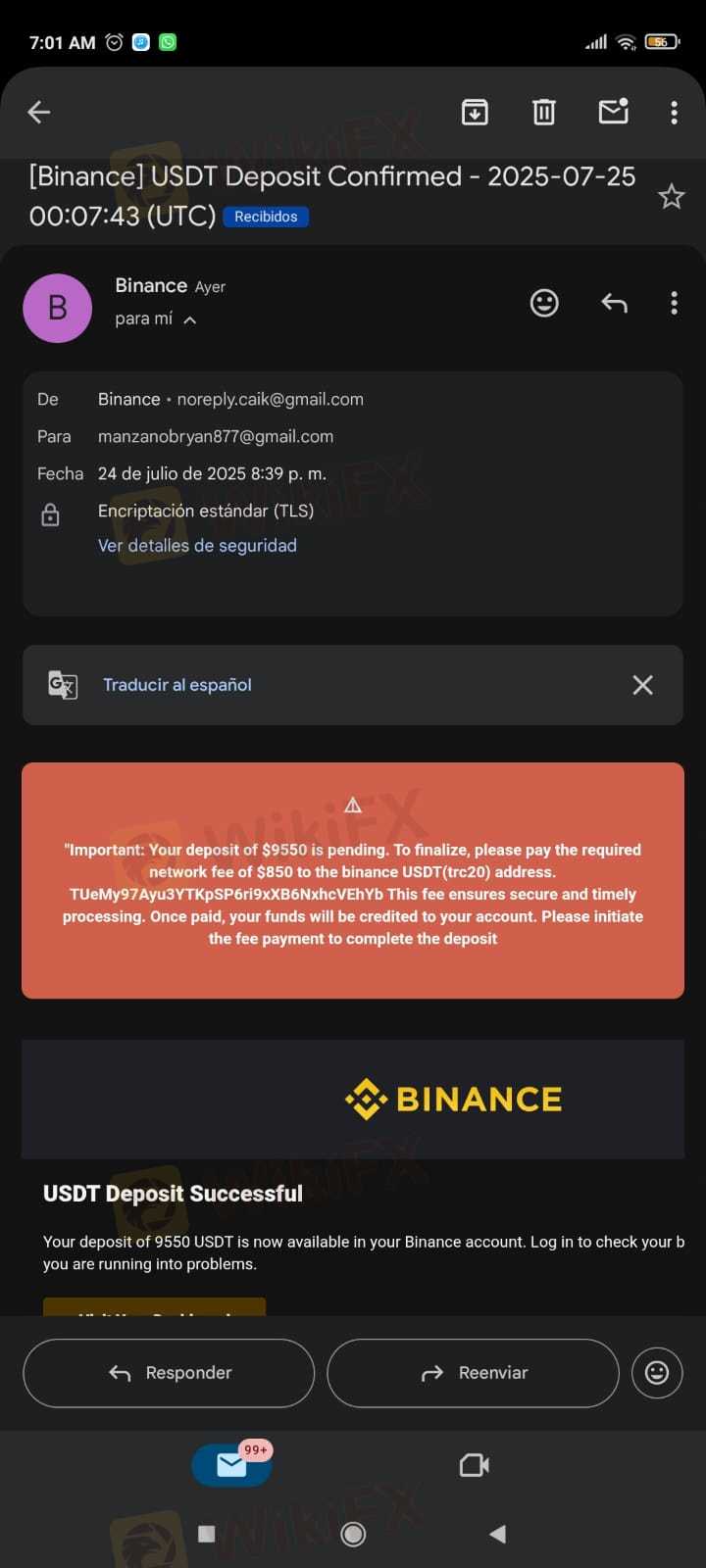Viewport: 706px width, 1568px height.
Task: Open the message options menu beside reply
Action: (674, 303)
